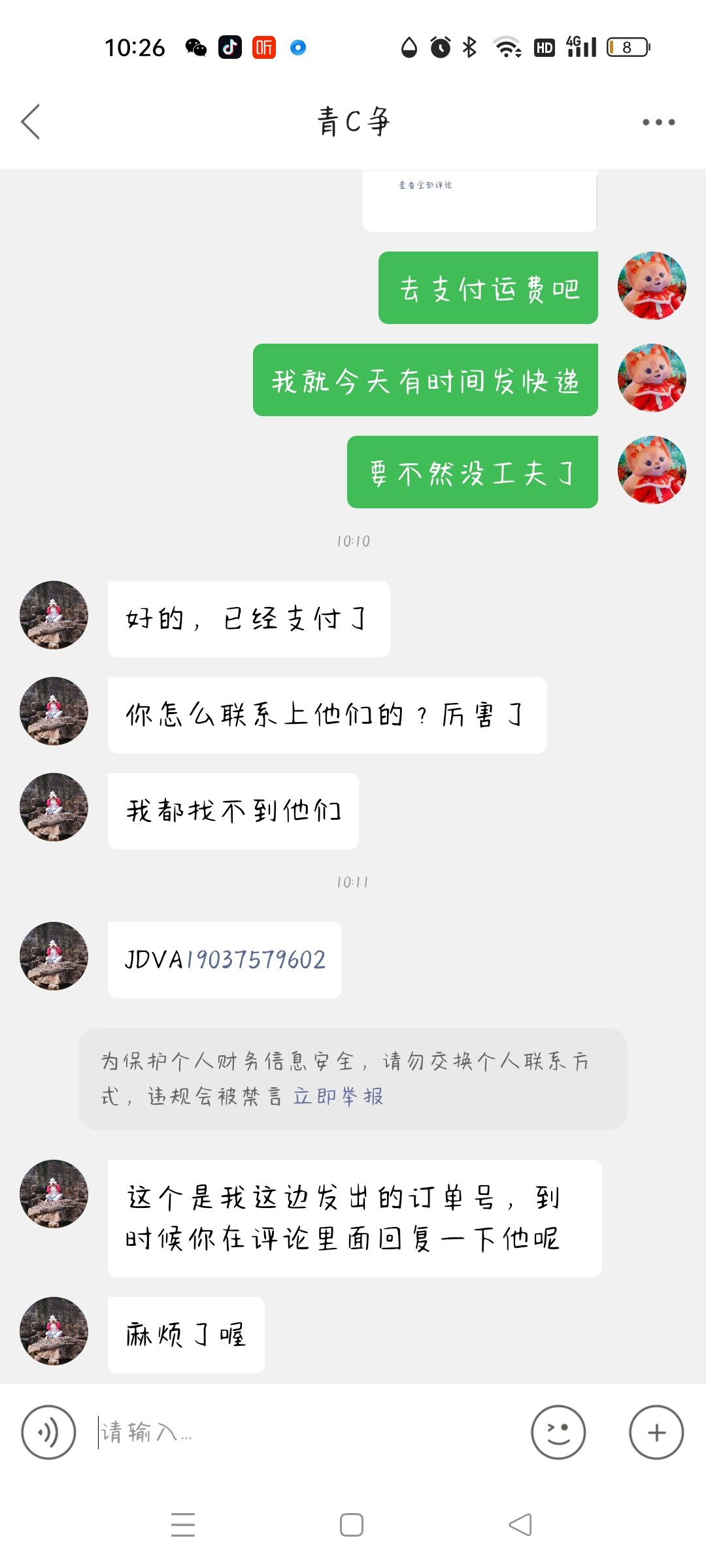The height and width of the screenshot is (1568, 706).
Task: Tap the tracking number 19037579602 link
Action: pos(256,960)
